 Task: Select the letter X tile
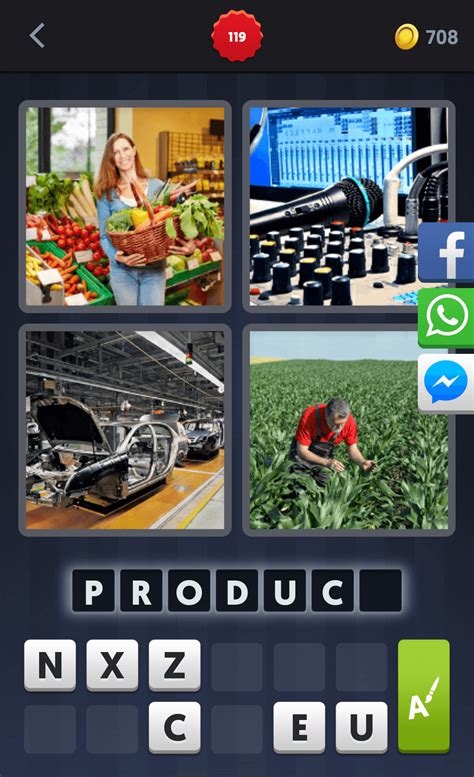tap(112, 665)
